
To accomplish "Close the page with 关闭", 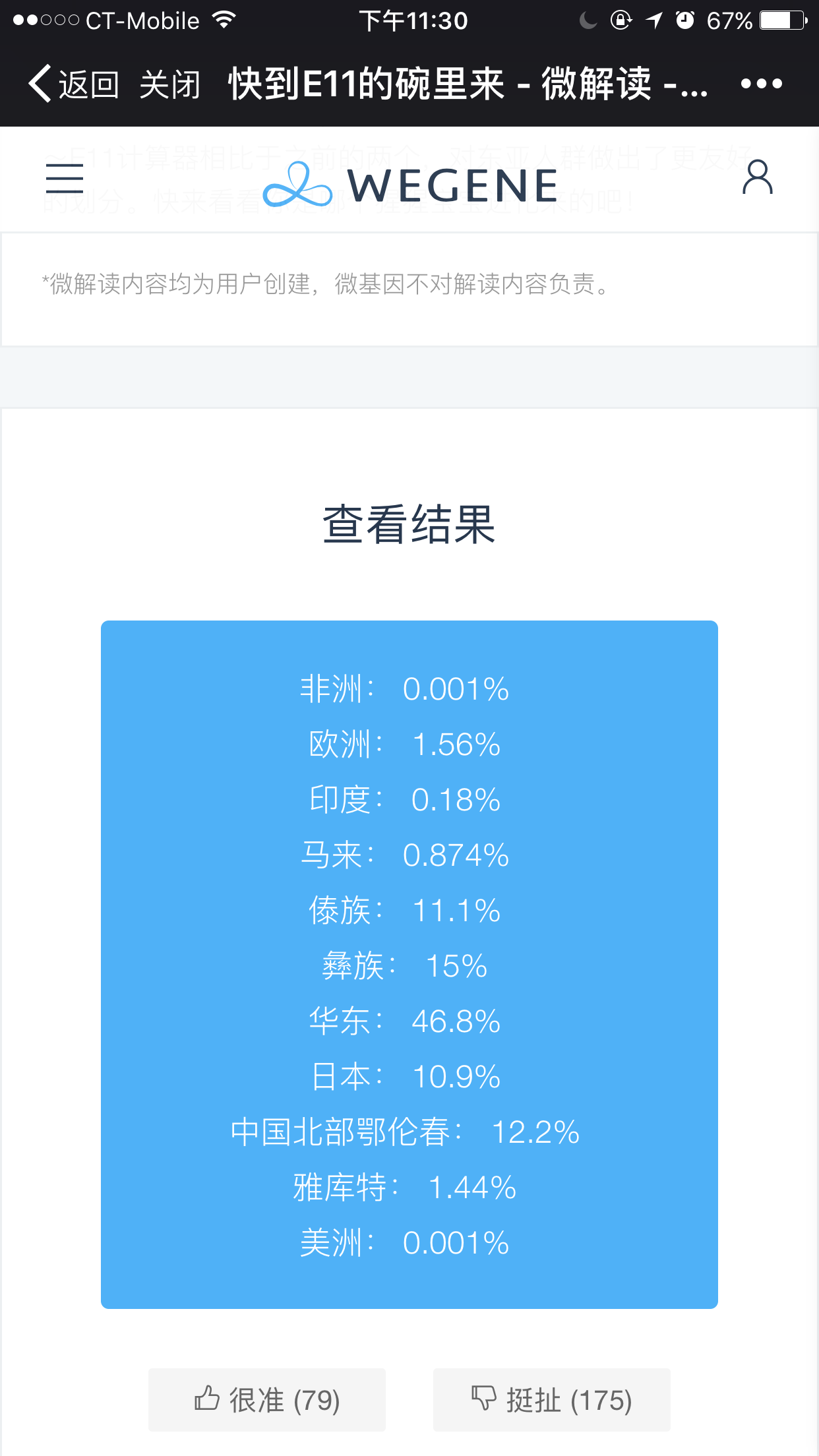I will click(x=169, y=84).
